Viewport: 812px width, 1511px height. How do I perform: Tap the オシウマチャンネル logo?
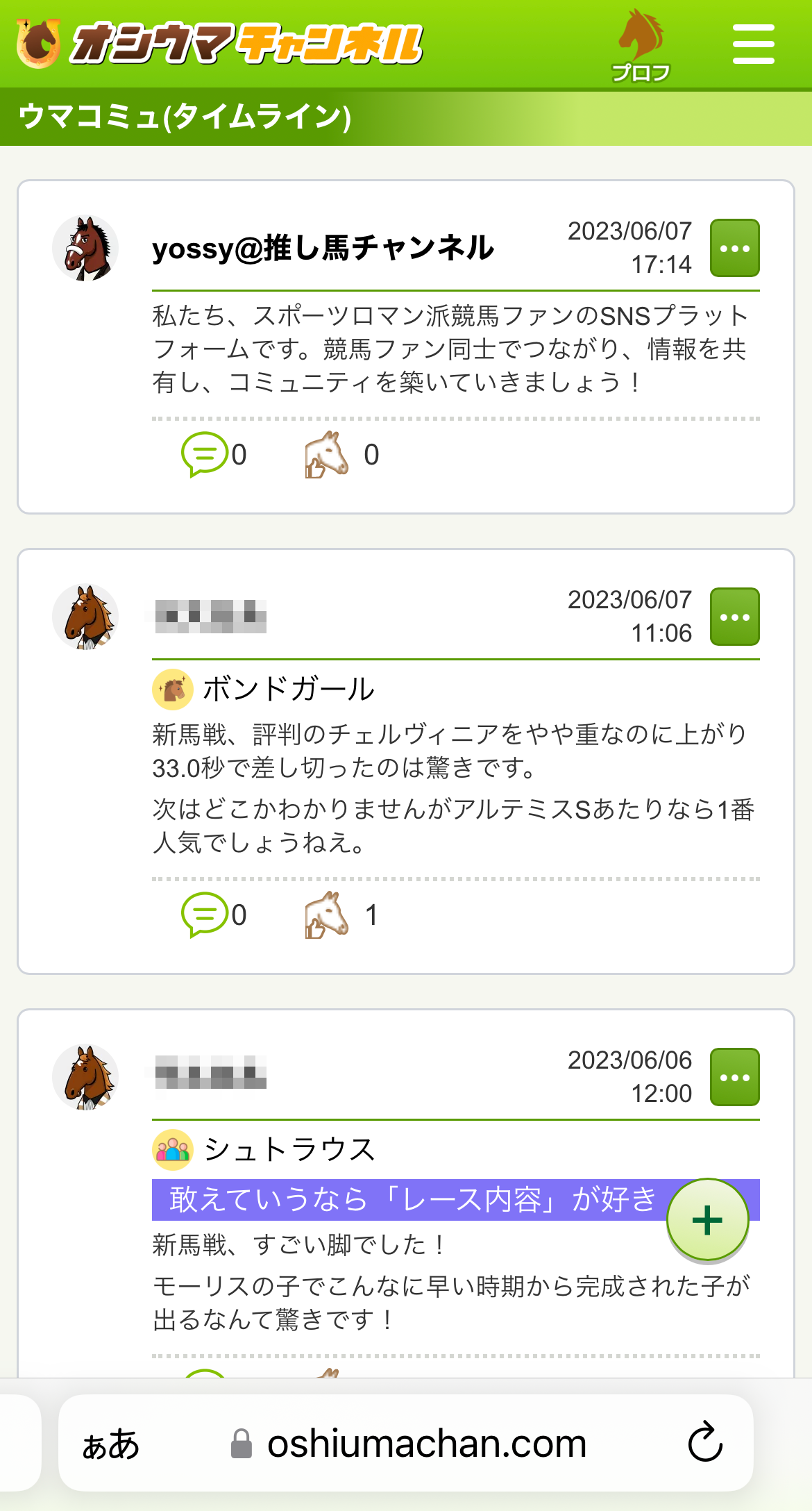point(221,44)
